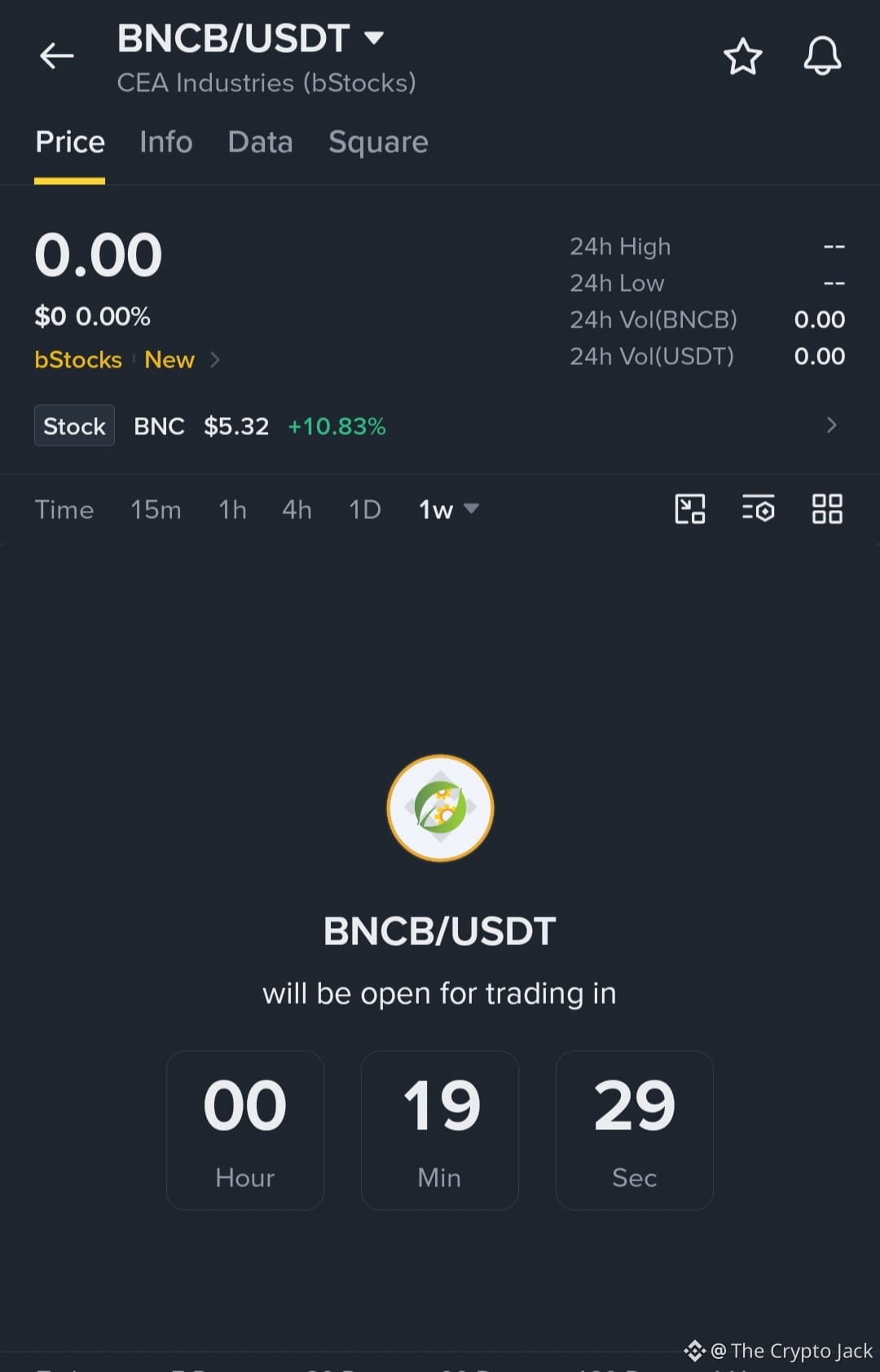The image size is (880, 1372).
Task: Open the bStocks New tag link
Action: (127, 359)
